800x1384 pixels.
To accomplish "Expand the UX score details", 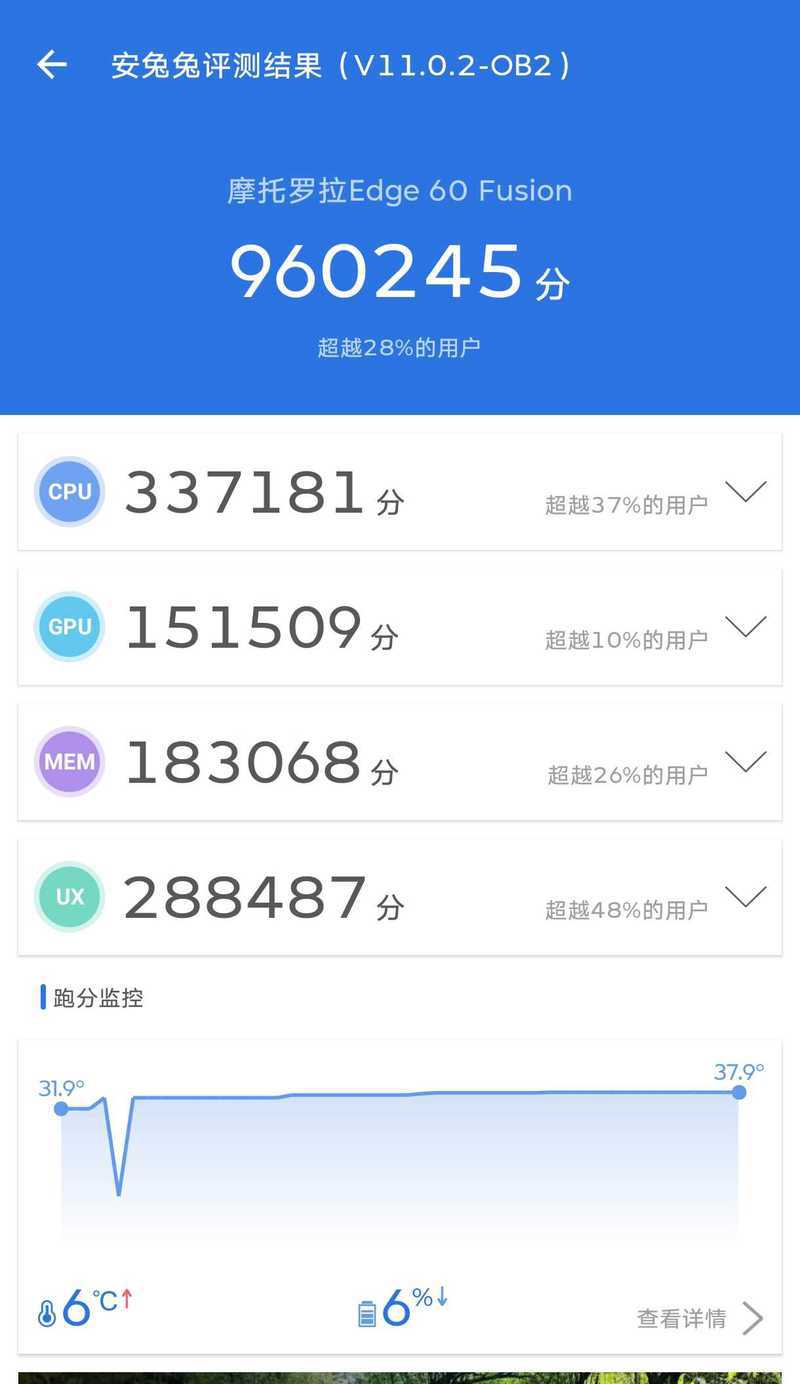I will [x=745, y=896].
